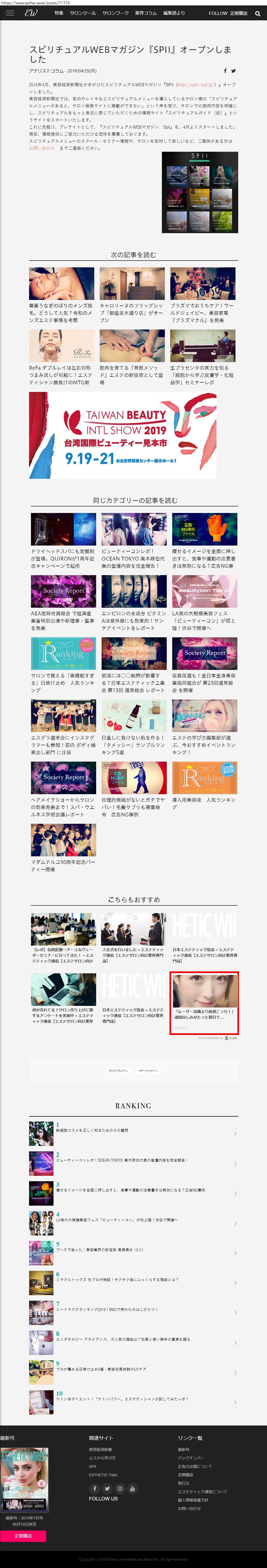Screen dimensions: 267x1568
Task: Open ESTHETIC Tube in related sites
Action: click(103, 1475)
